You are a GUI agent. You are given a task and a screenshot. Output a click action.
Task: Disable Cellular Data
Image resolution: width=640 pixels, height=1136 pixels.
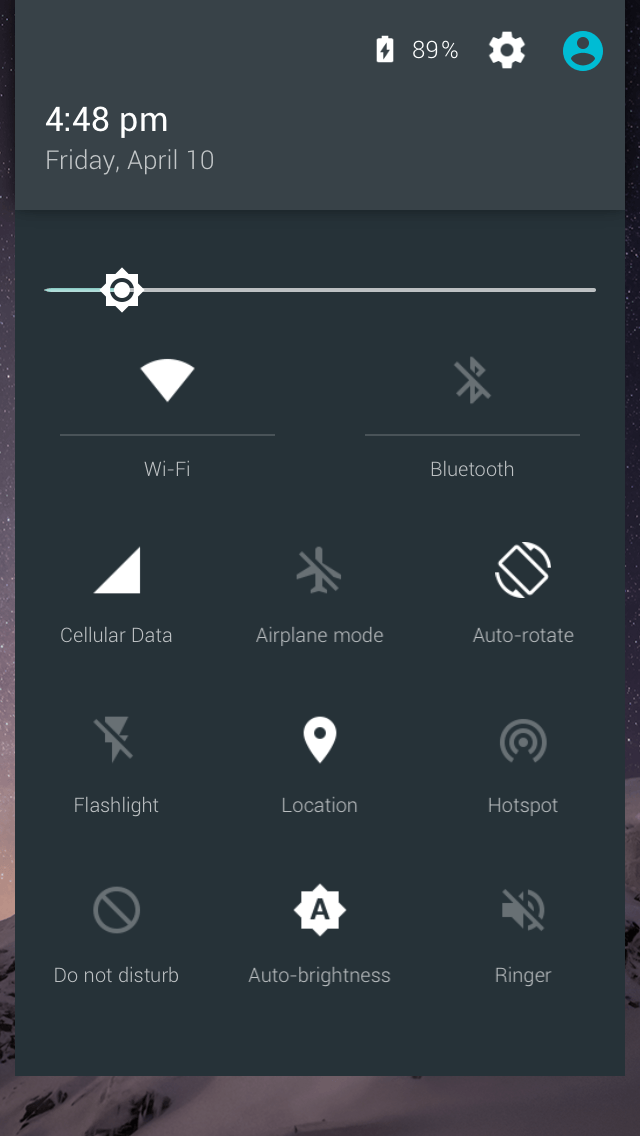(x=117, y=571)
